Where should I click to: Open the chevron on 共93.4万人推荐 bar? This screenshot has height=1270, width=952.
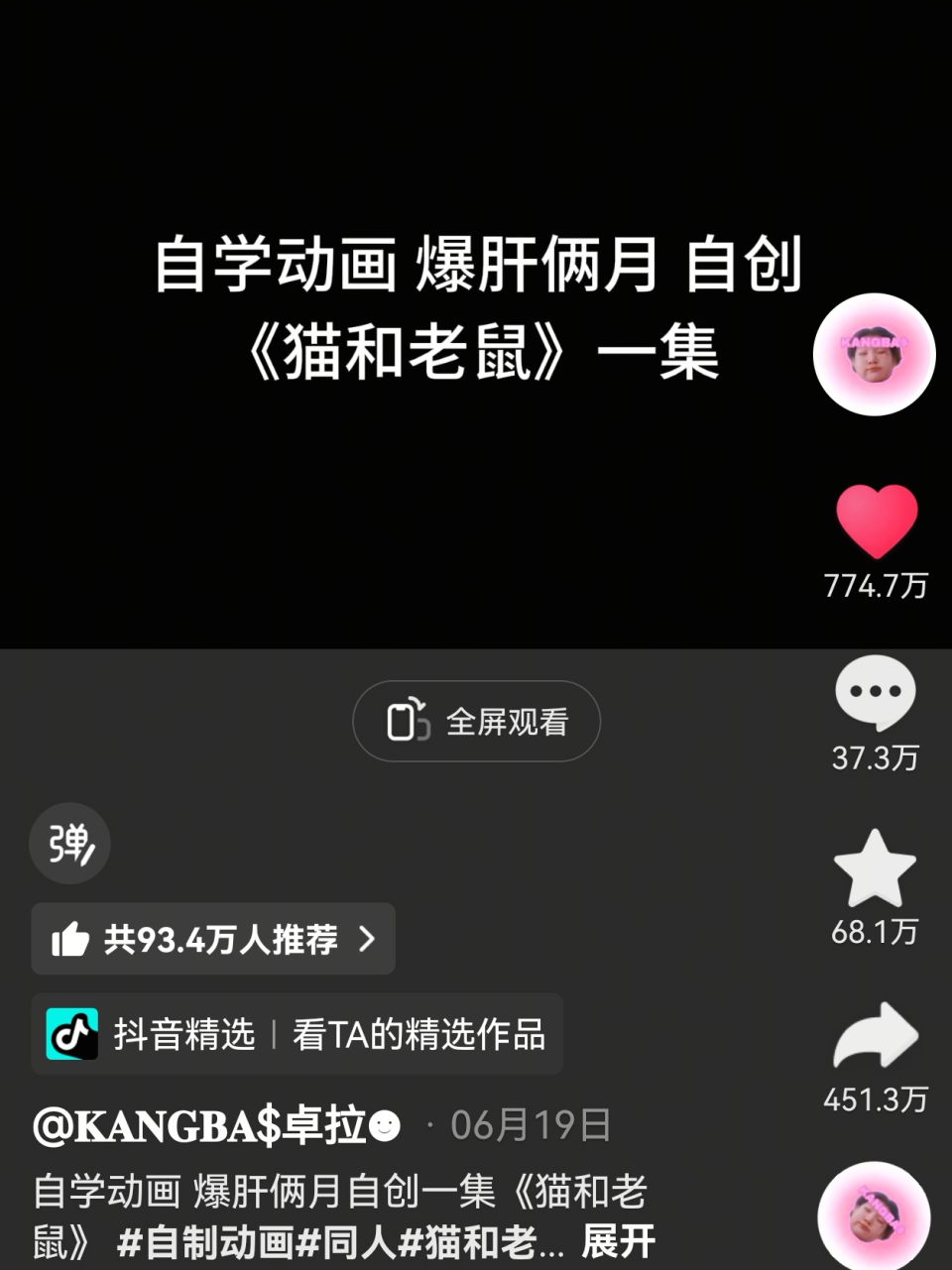(x=368, y=938)
